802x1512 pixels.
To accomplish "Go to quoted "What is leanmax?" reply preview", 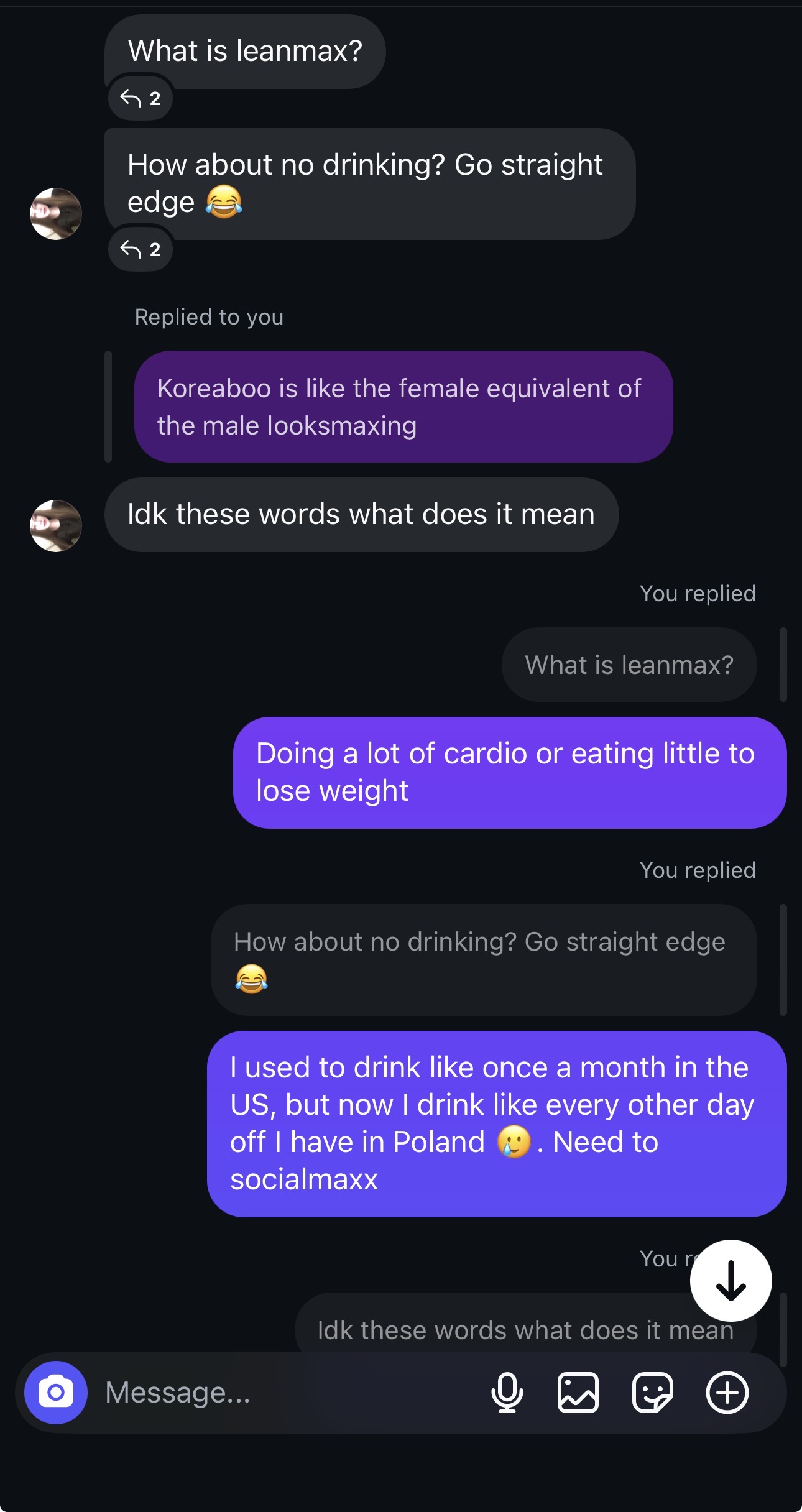I will [x=629, y=665].
